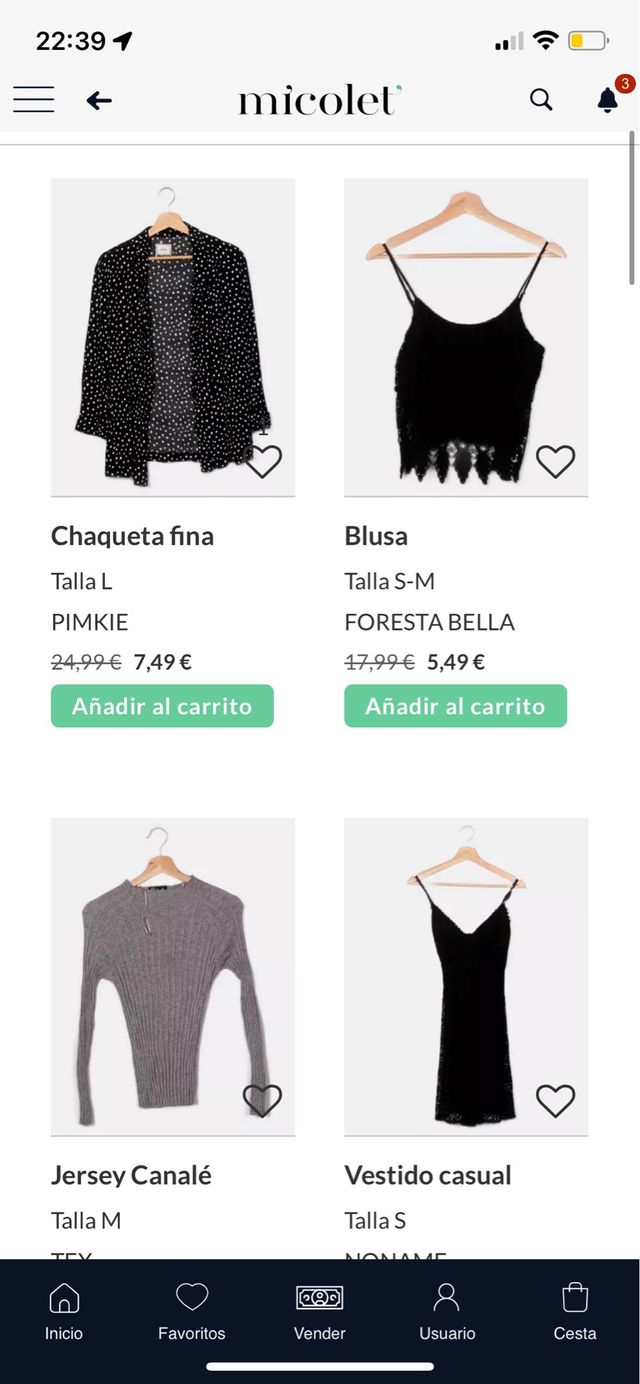This screenshot has width=640, height=1384.
Task: Switch to the Inicio tab
Action: pyautogui.click(x=64, y=1311)
